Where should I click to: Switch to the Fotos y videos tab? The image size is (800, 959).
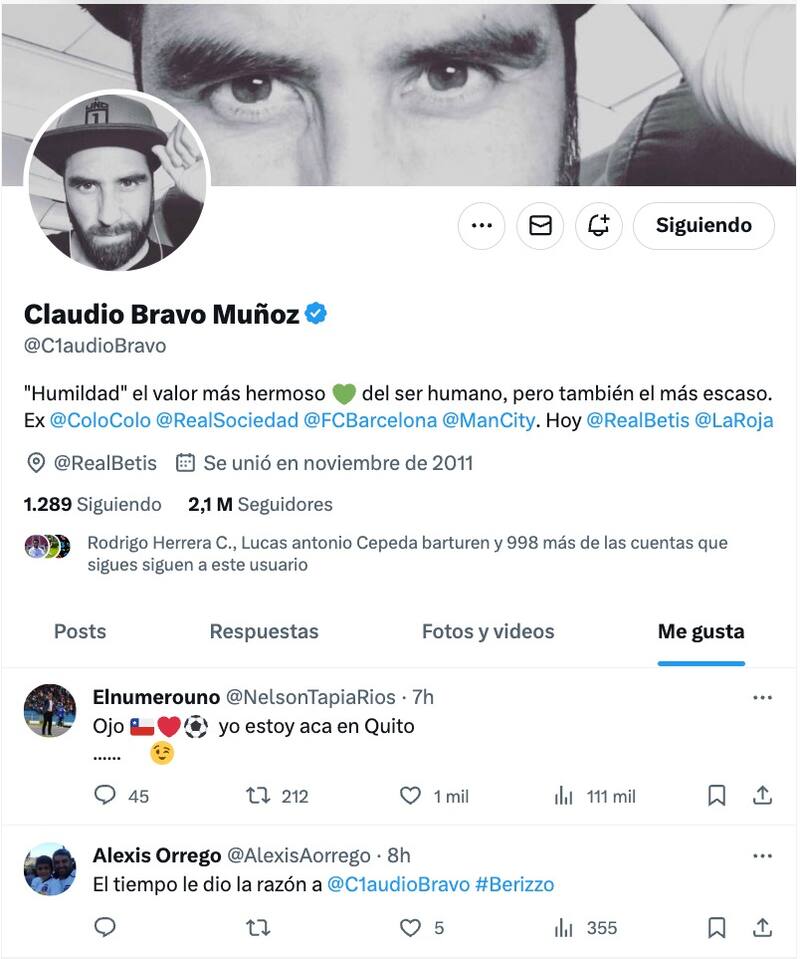[x=488, y=632]
